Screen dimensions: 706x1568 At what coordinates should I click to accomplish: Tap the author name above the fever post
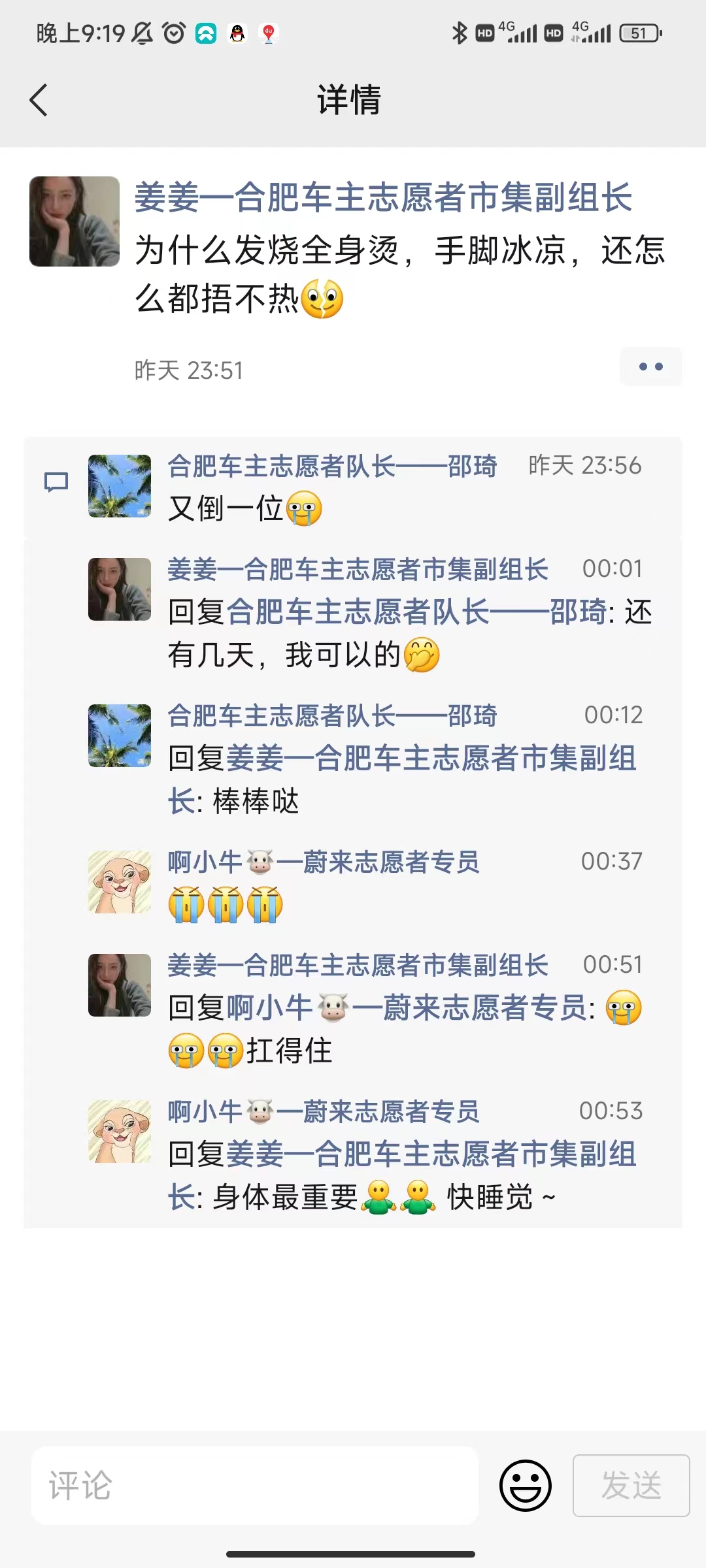coord(383,197)
